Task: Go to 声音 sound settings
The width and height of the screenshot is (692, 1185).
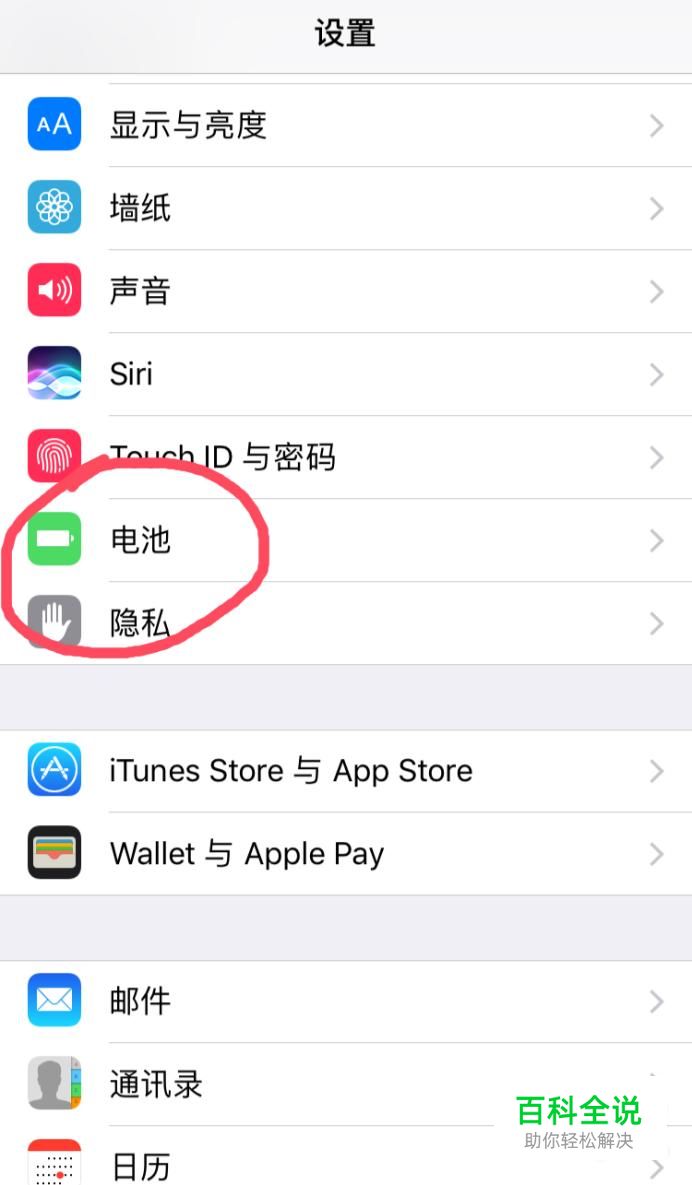Action: coord(346,291)
